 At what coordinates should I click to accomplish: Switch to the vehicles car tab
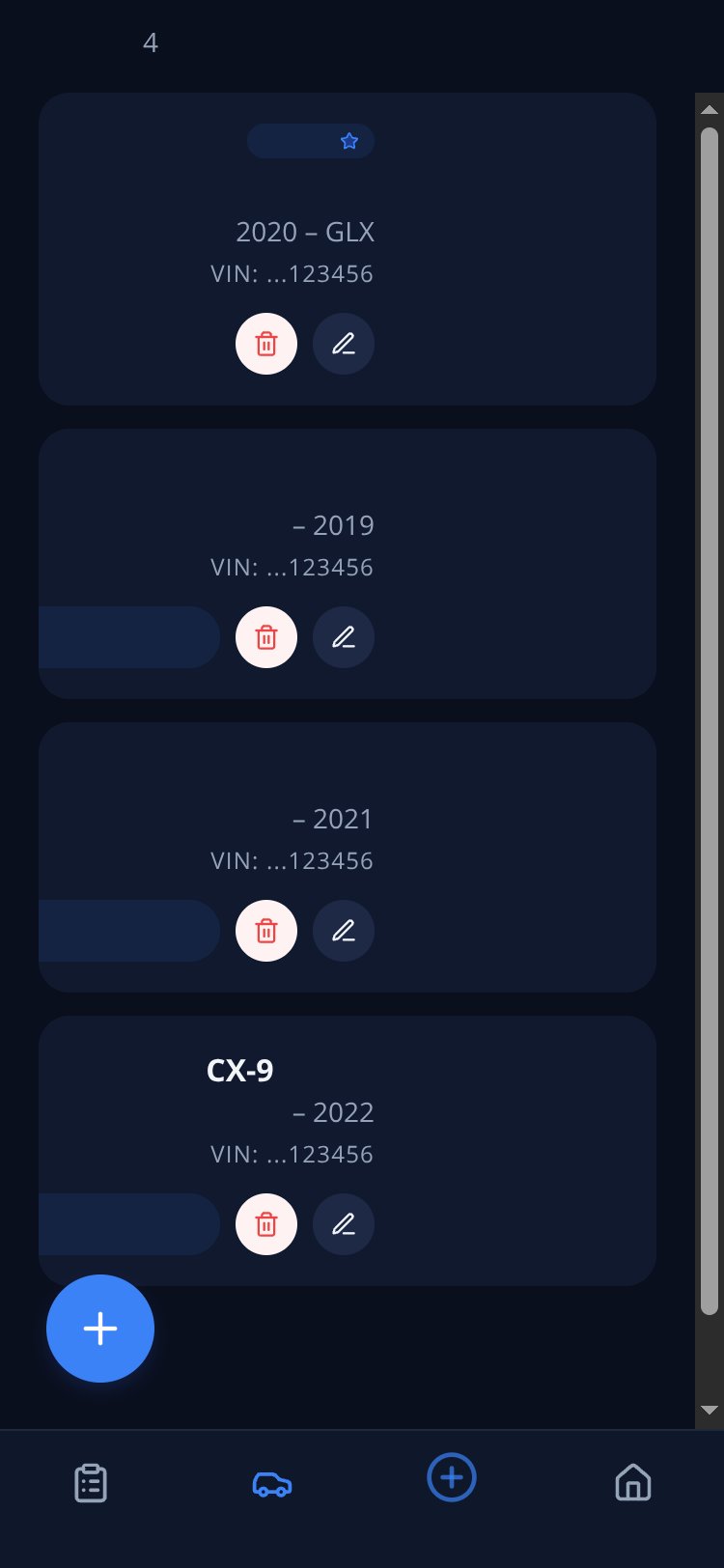click(272, 1483)
